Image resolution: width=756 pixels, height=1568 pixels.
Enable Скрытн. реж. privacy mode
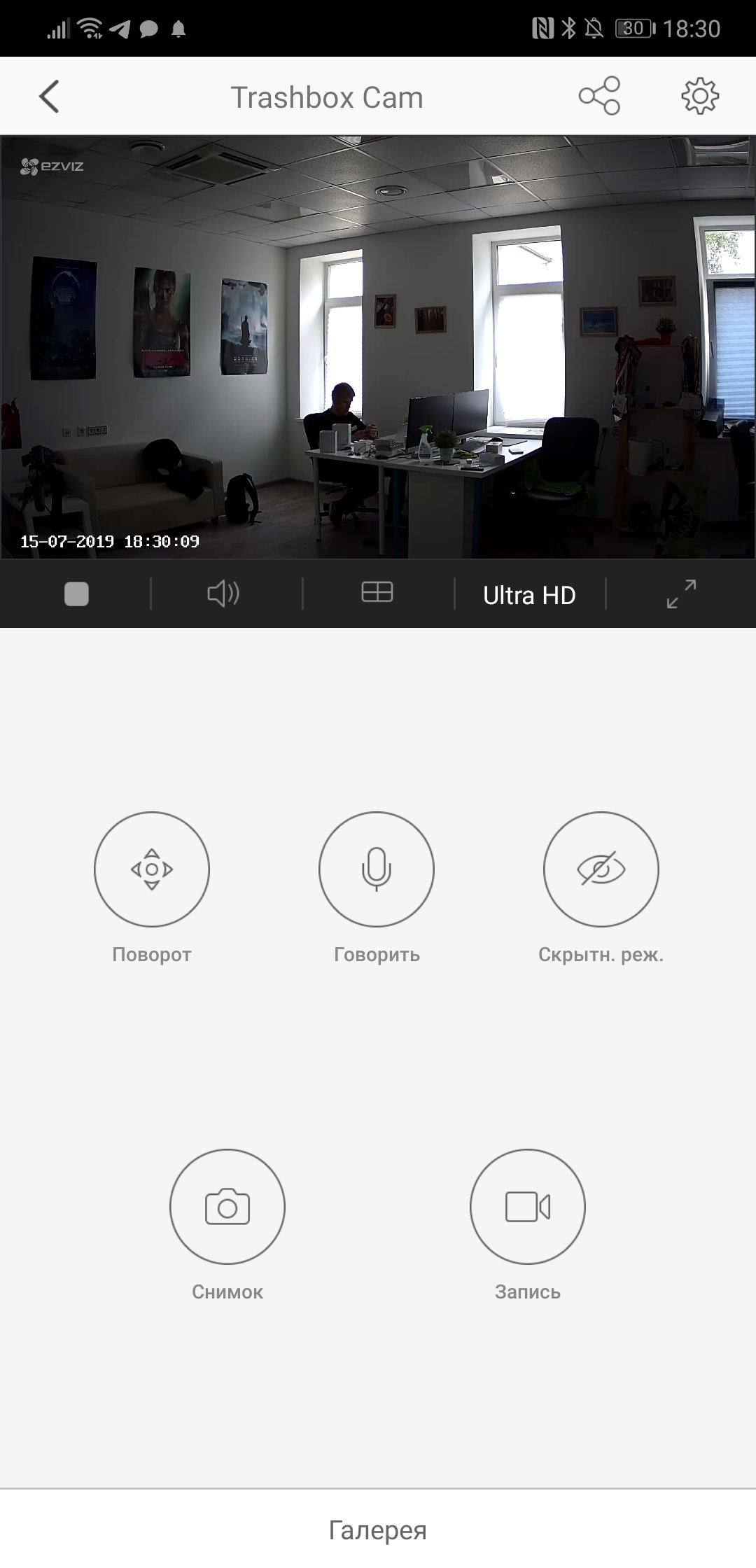point(601,869)
